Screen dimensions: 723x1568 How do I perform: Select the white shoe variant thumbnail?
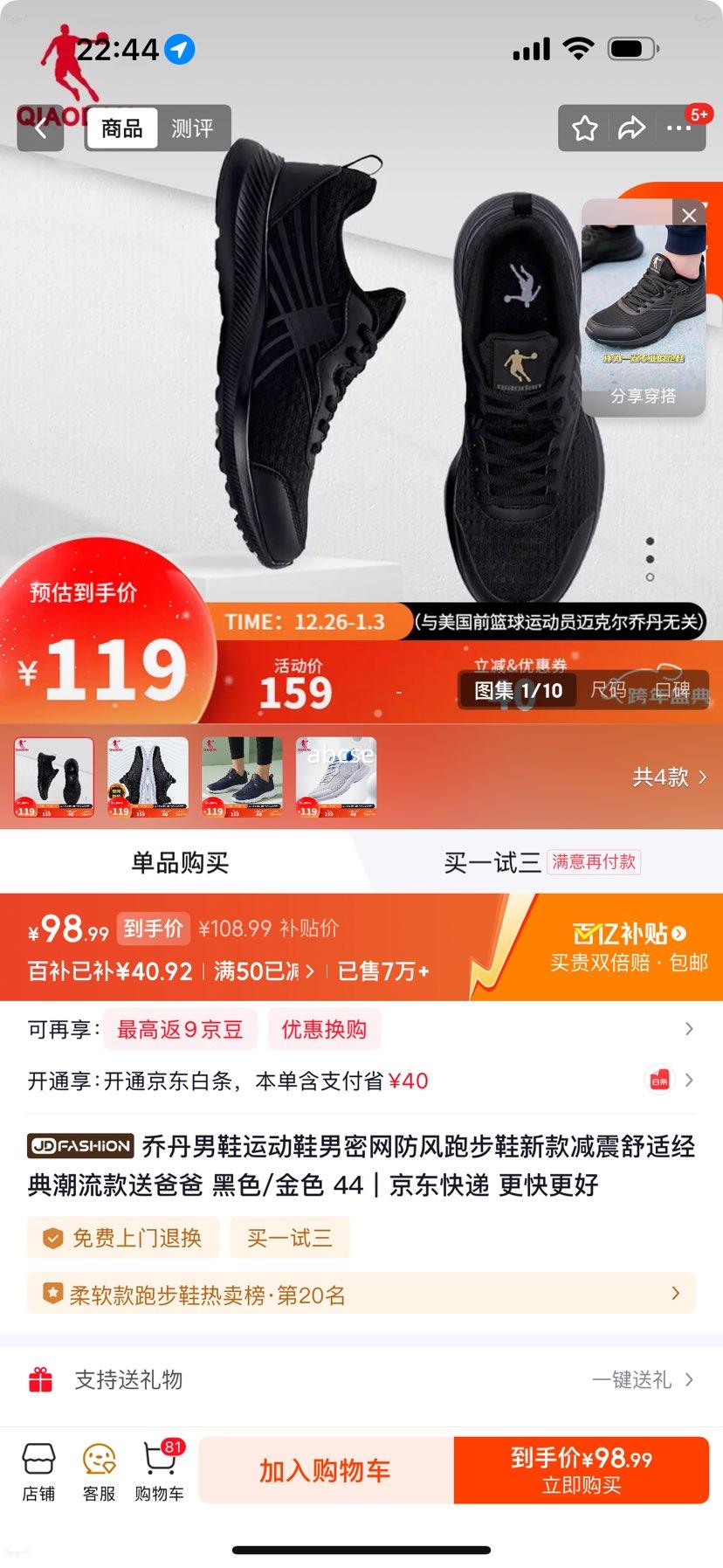coord(335,776)
